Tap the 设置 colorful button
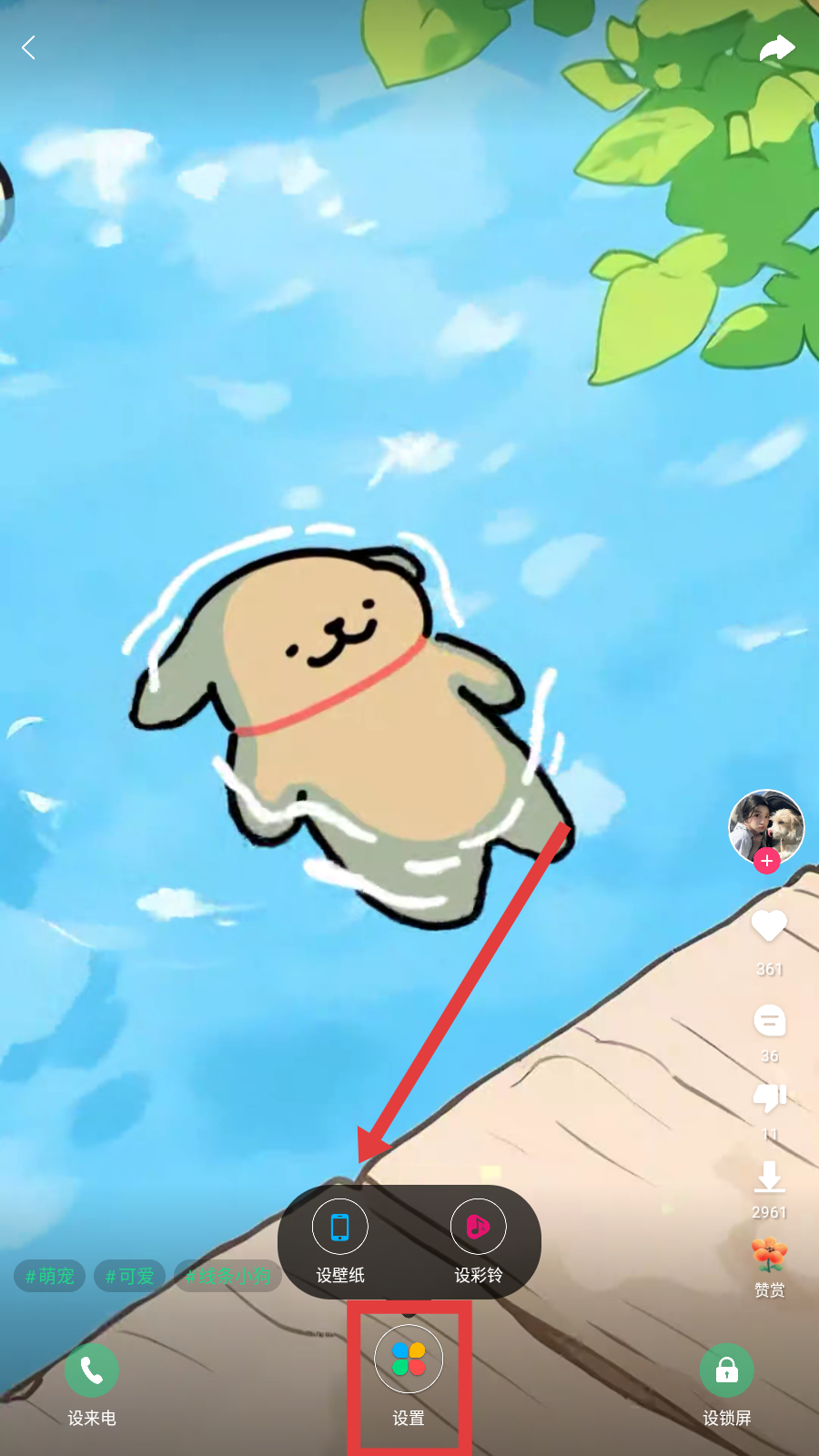The height and width of the screenshot is (1456, 819). [x=409, y=1360]
